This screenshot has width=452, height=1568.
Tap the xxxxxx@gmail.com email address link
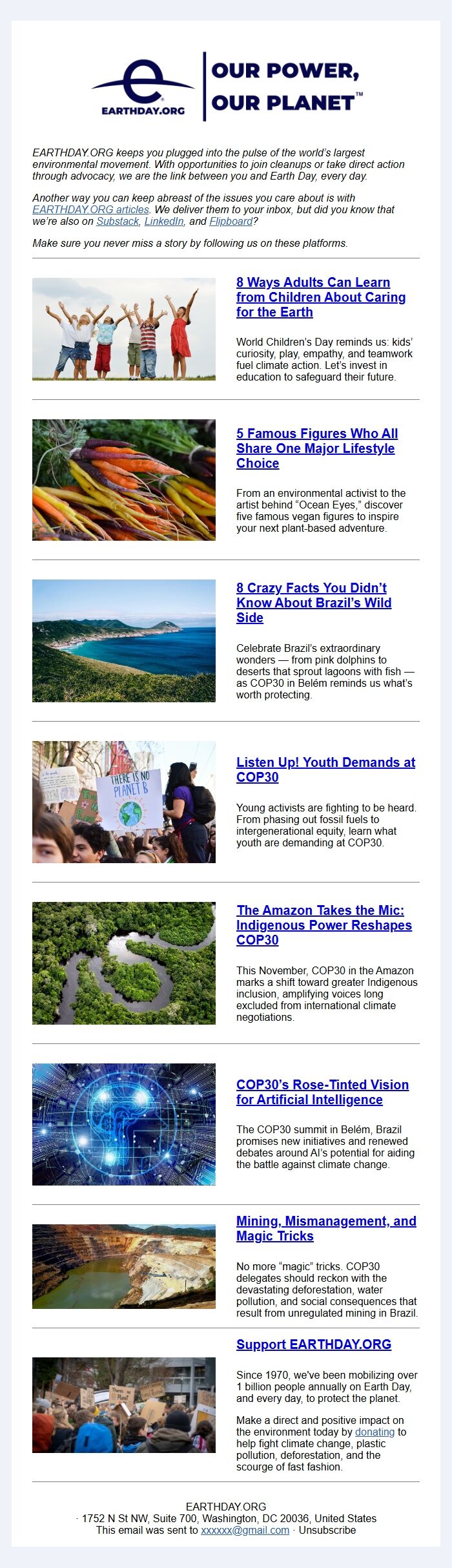point(245,1530)
